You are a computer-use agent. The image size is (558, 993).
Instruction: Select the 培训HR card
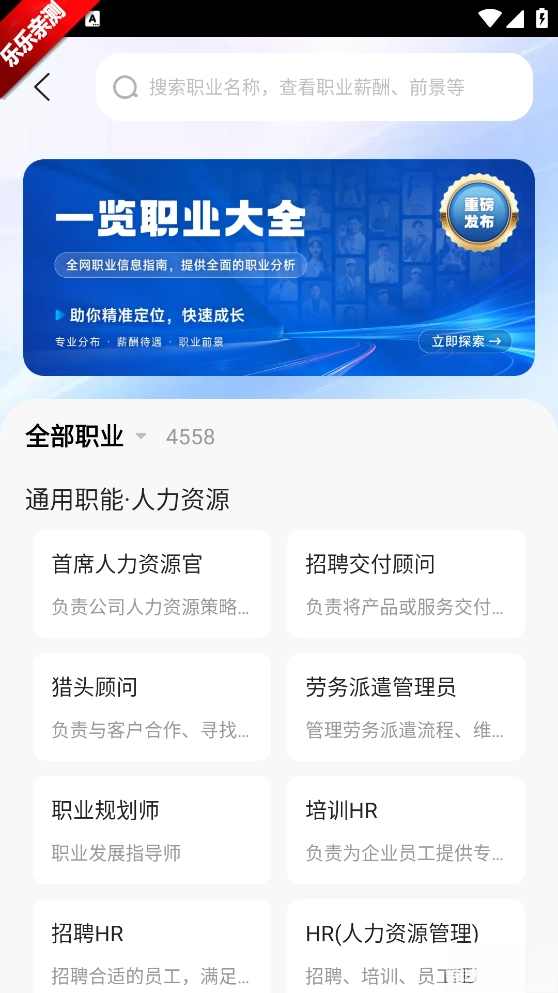click(406, 830)
